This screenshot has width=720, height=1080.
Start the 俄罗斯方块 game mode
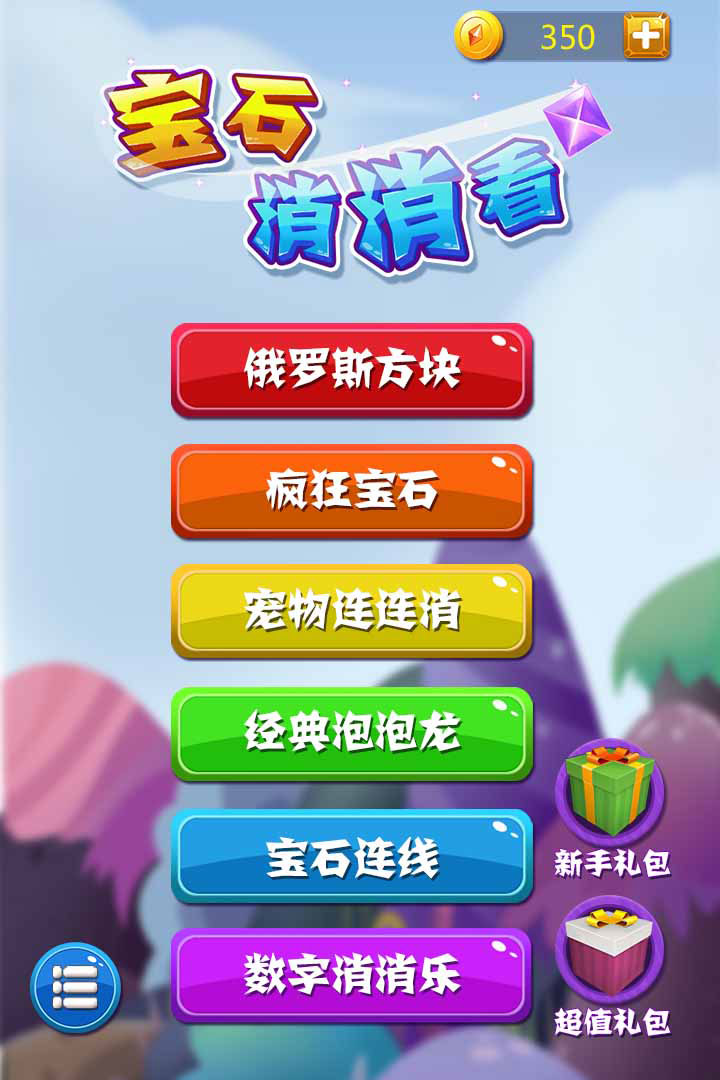point(351,369)
